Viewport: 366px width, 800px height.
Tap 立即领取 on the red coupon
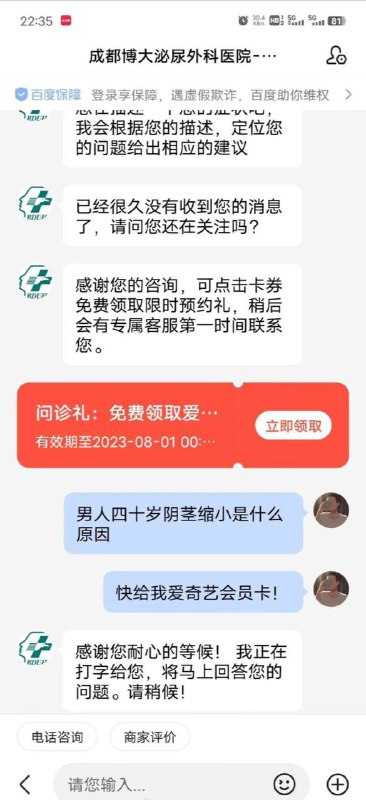[294, 426]
